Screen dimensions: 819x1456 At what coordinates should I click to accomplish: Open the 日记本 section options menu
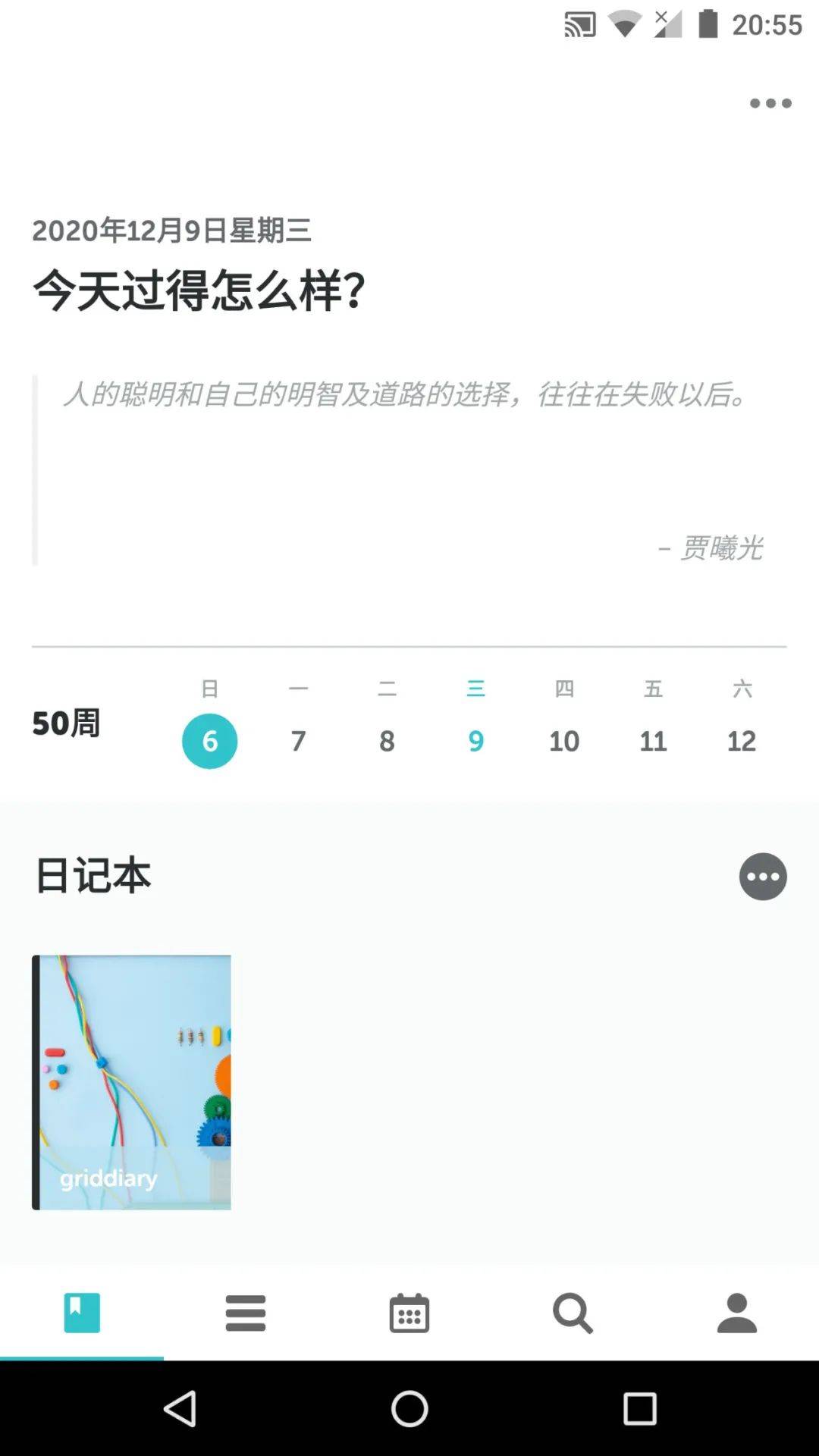click(x=763, y=876)
